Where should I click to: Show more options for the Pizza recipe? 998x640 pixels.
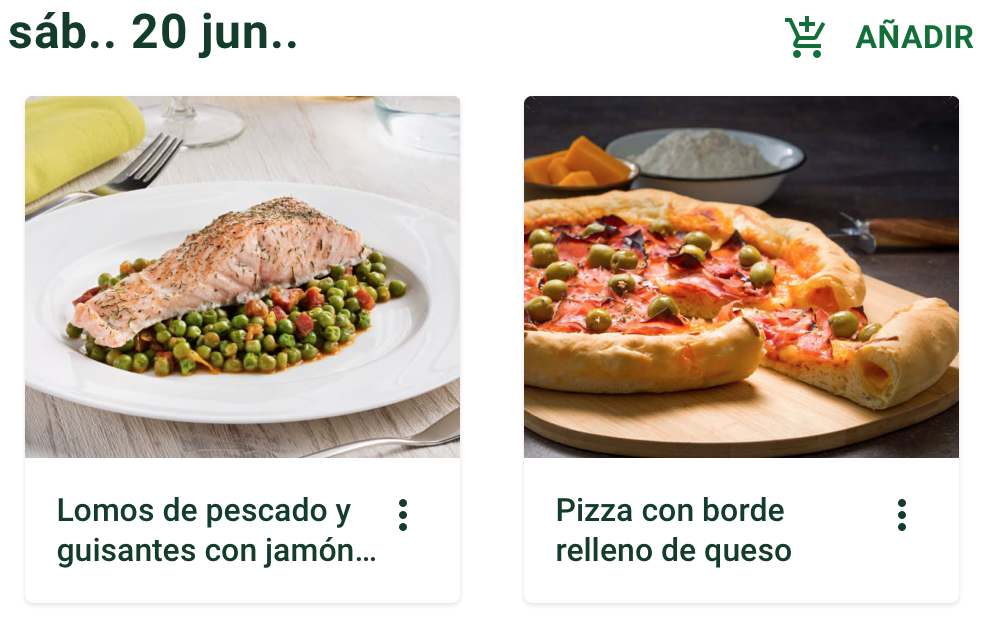click(x=901, y=515)
